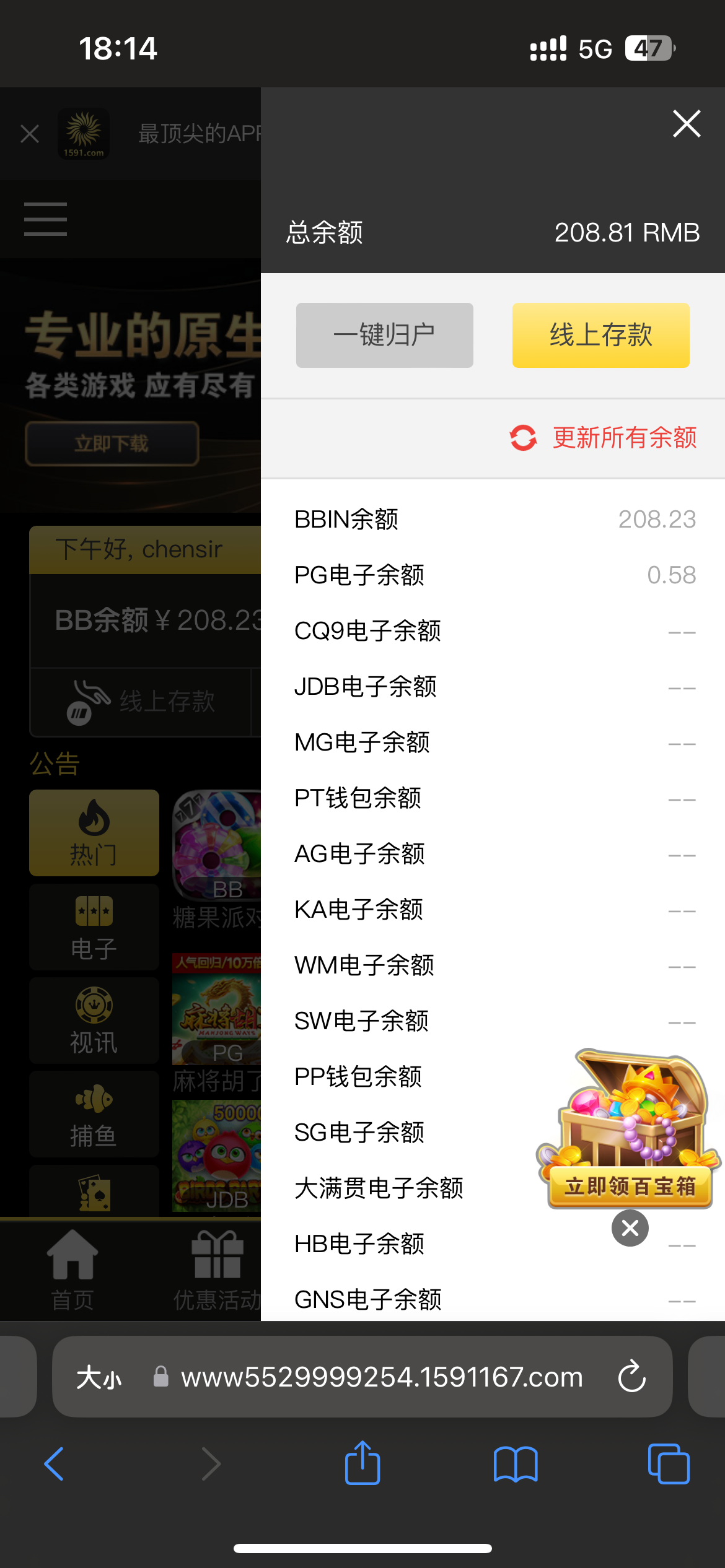Tap the refresh icon beside 更新所有余额
Screen dimensions: 725x1568
pyautogui.click(x=522, y=438)
